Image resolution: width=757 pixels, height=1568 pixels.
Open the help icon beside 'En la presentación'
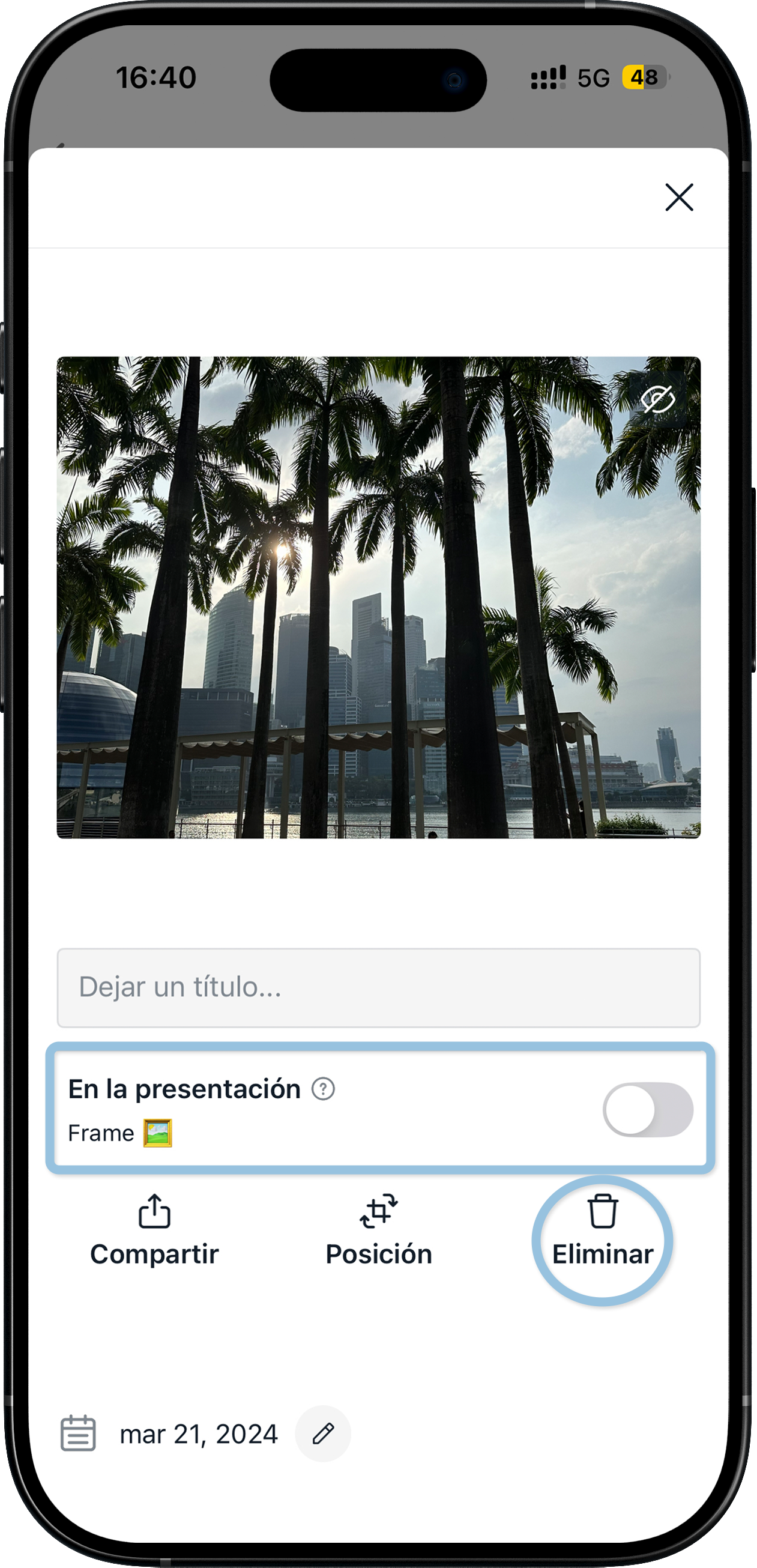[x=323, y=1089]
